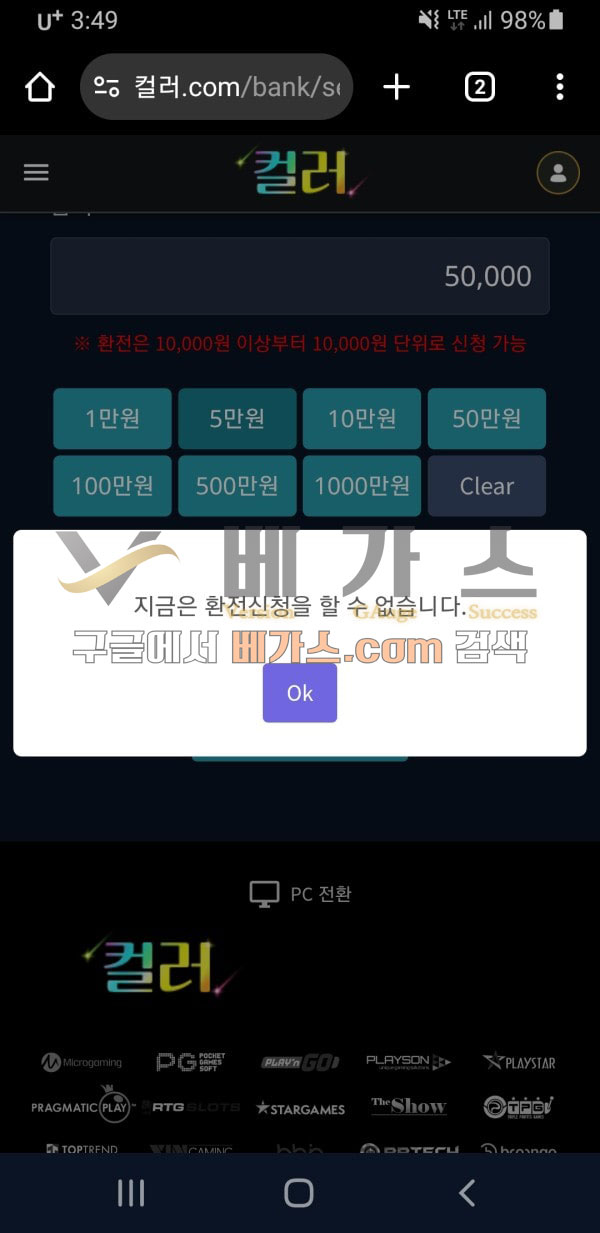Select the 1만원 amount button
600x1233 pixels.
[112, 418]
